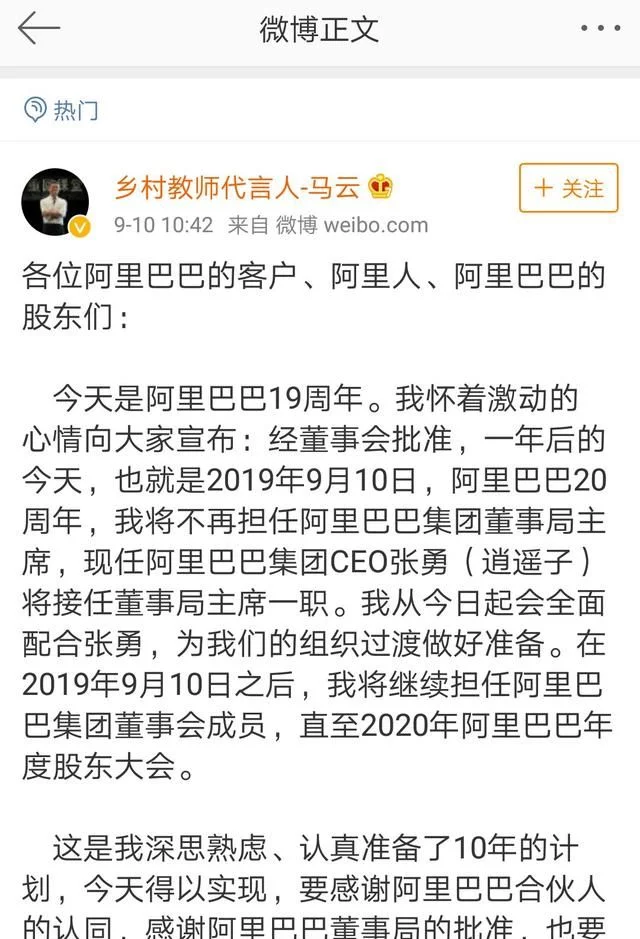
Task: Go back using the top-left arrow
Action: [x=39, y=28]
